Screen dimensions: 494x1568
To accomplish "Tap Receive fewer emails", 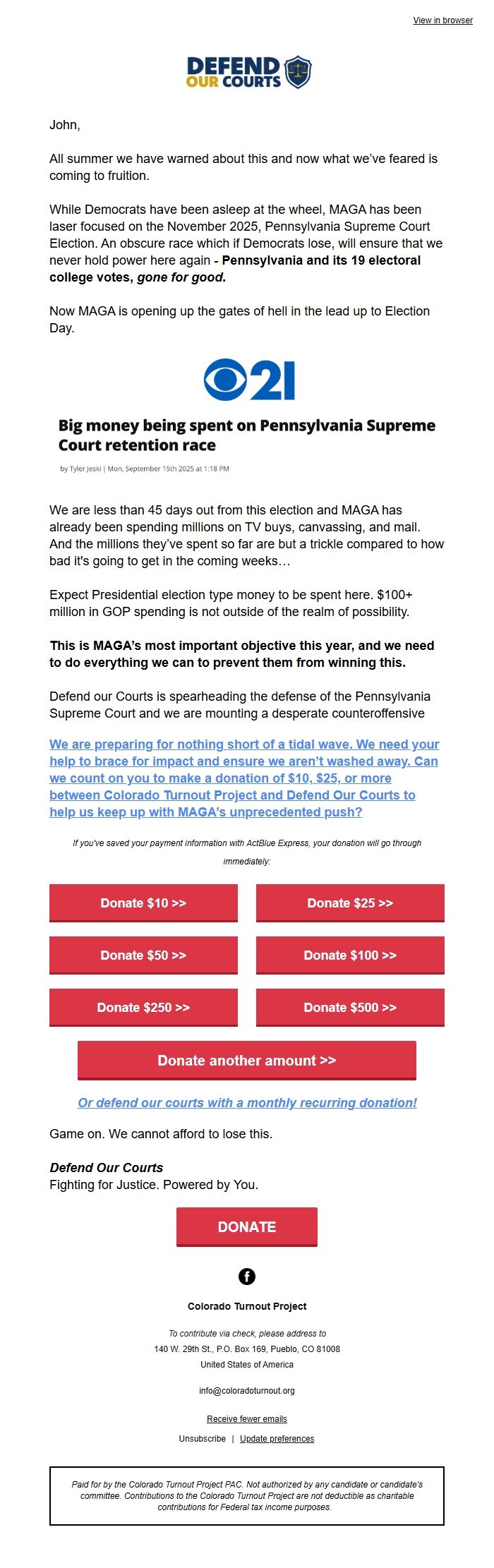I will coord(247,1418).
